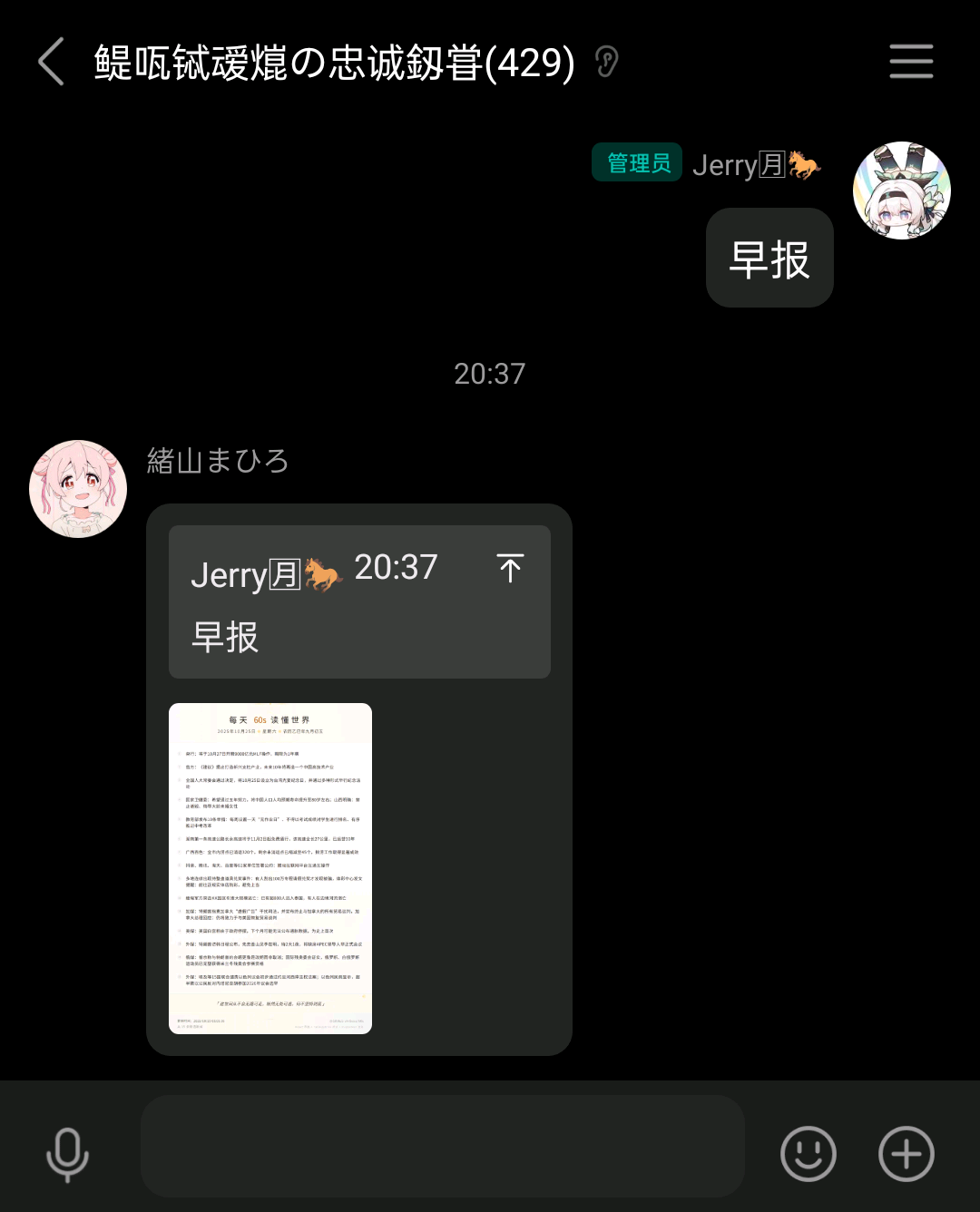
Task: Tap the voice input microphone
Action: pyautogui.click(x=67, y=1154)
